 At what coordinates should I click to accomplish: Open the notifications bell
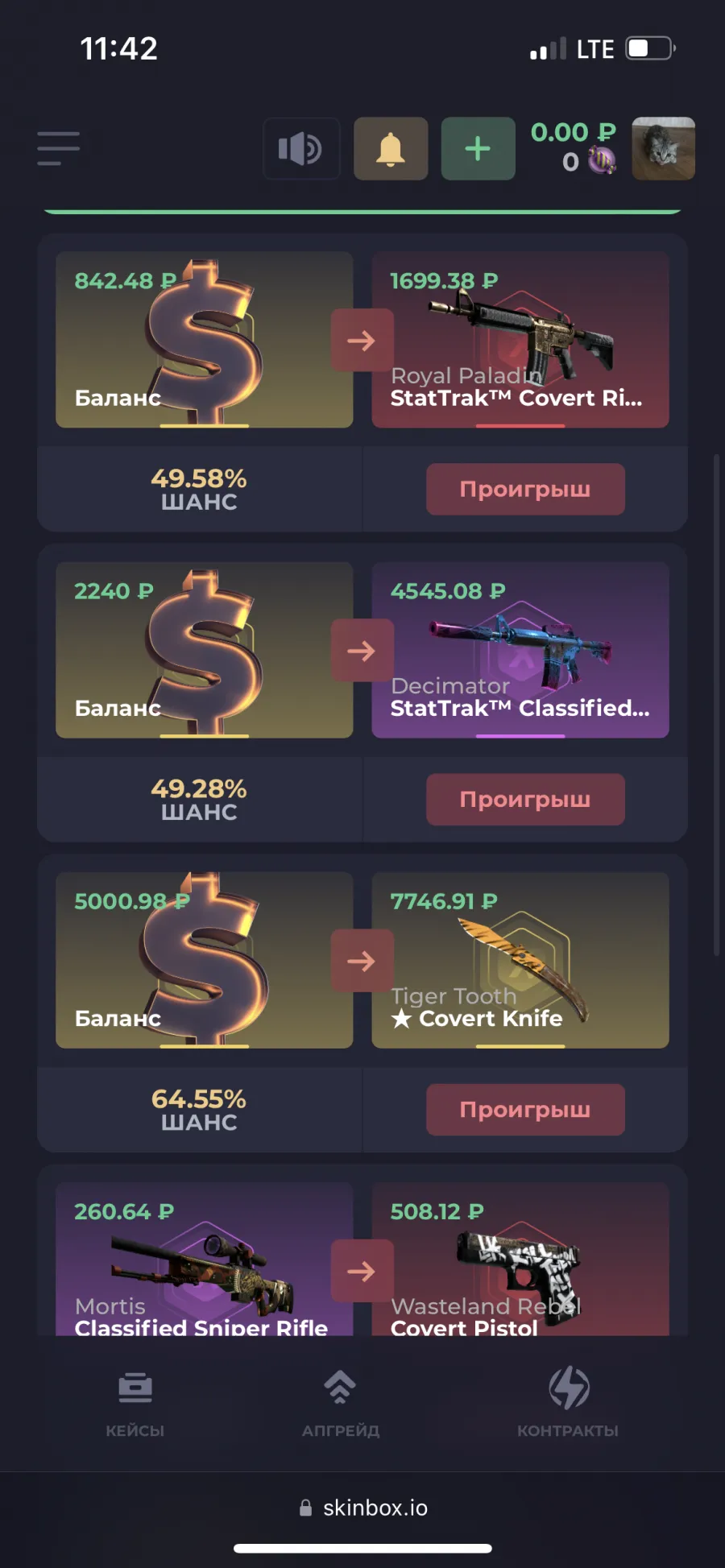coord(391,149)
